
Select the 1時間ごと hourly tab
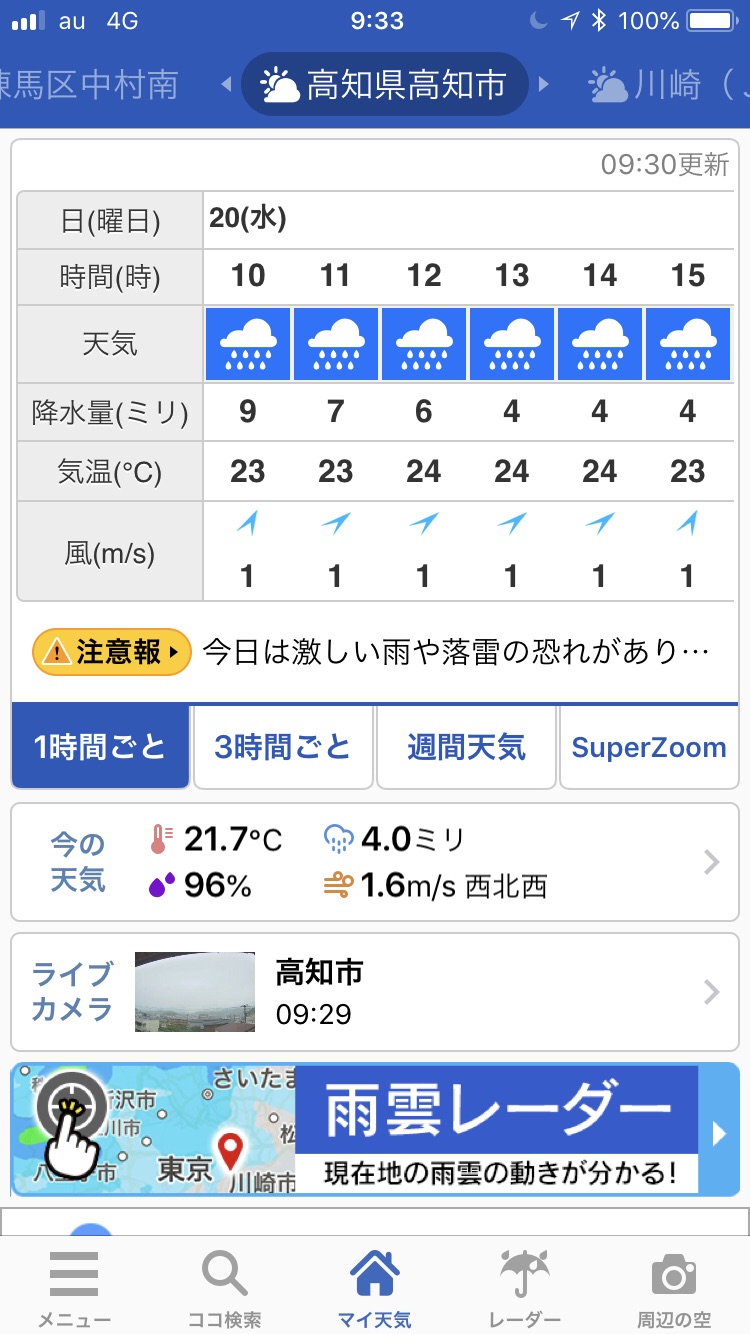click(x=100, y=747)
